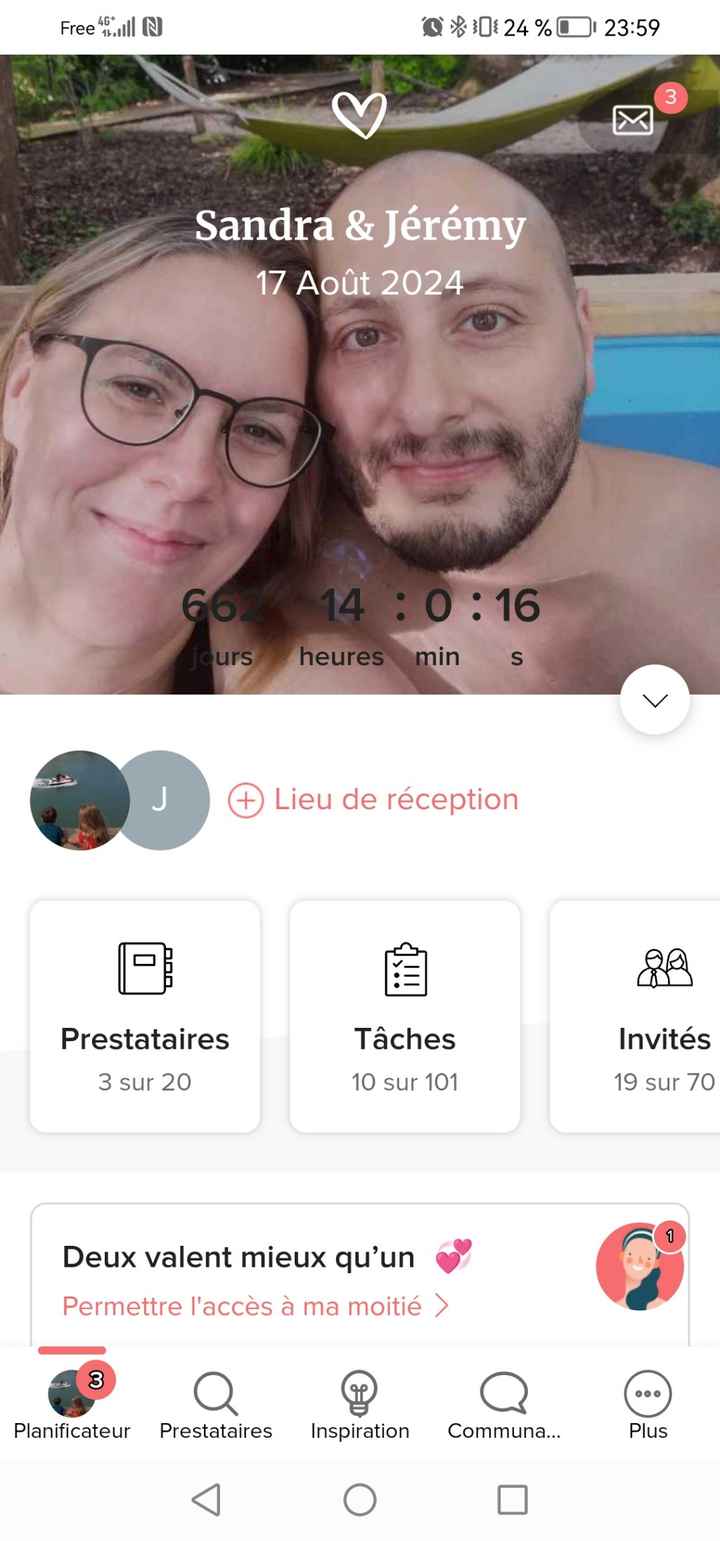Open the messages envelope icon
720x1541 pixels.
[633, 121]
